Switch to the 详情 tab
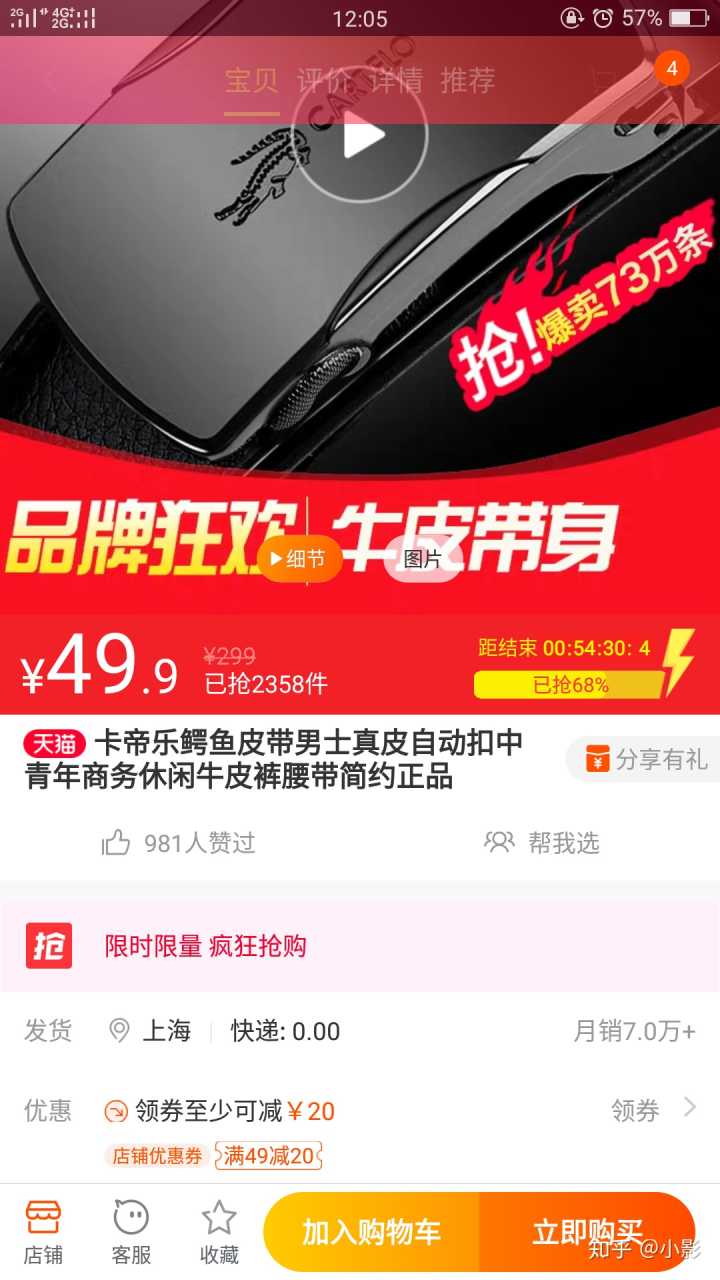 (396, 81)
